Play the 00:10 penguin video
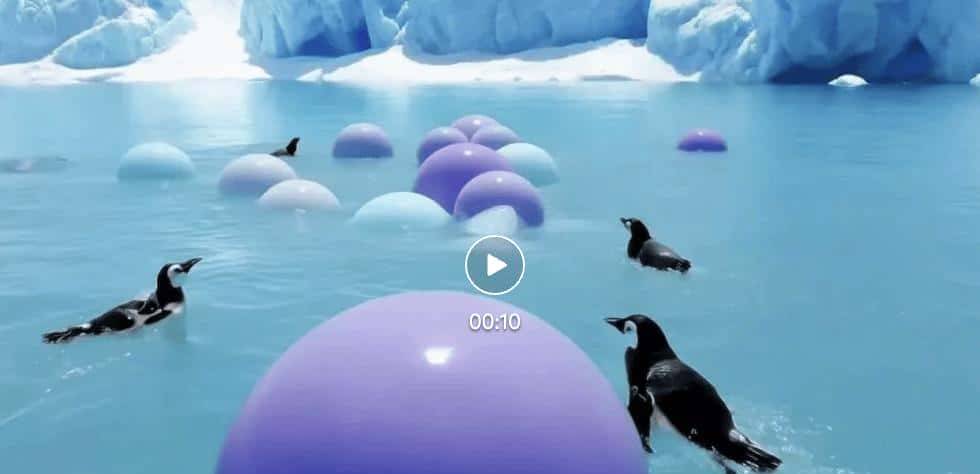980x474 pixels. point(494,265)
